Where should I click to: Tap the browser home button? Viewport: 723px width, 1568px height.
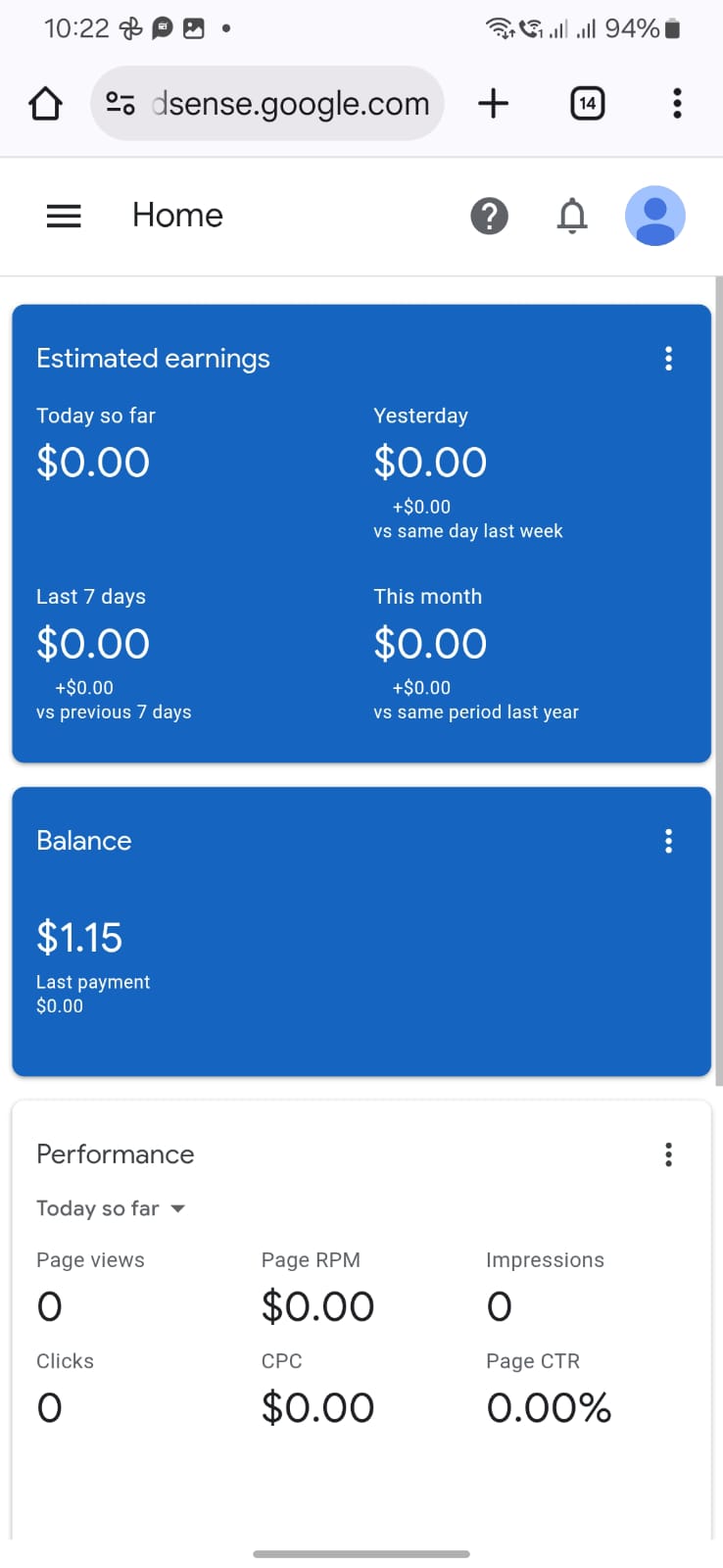[x=45, y=103]
